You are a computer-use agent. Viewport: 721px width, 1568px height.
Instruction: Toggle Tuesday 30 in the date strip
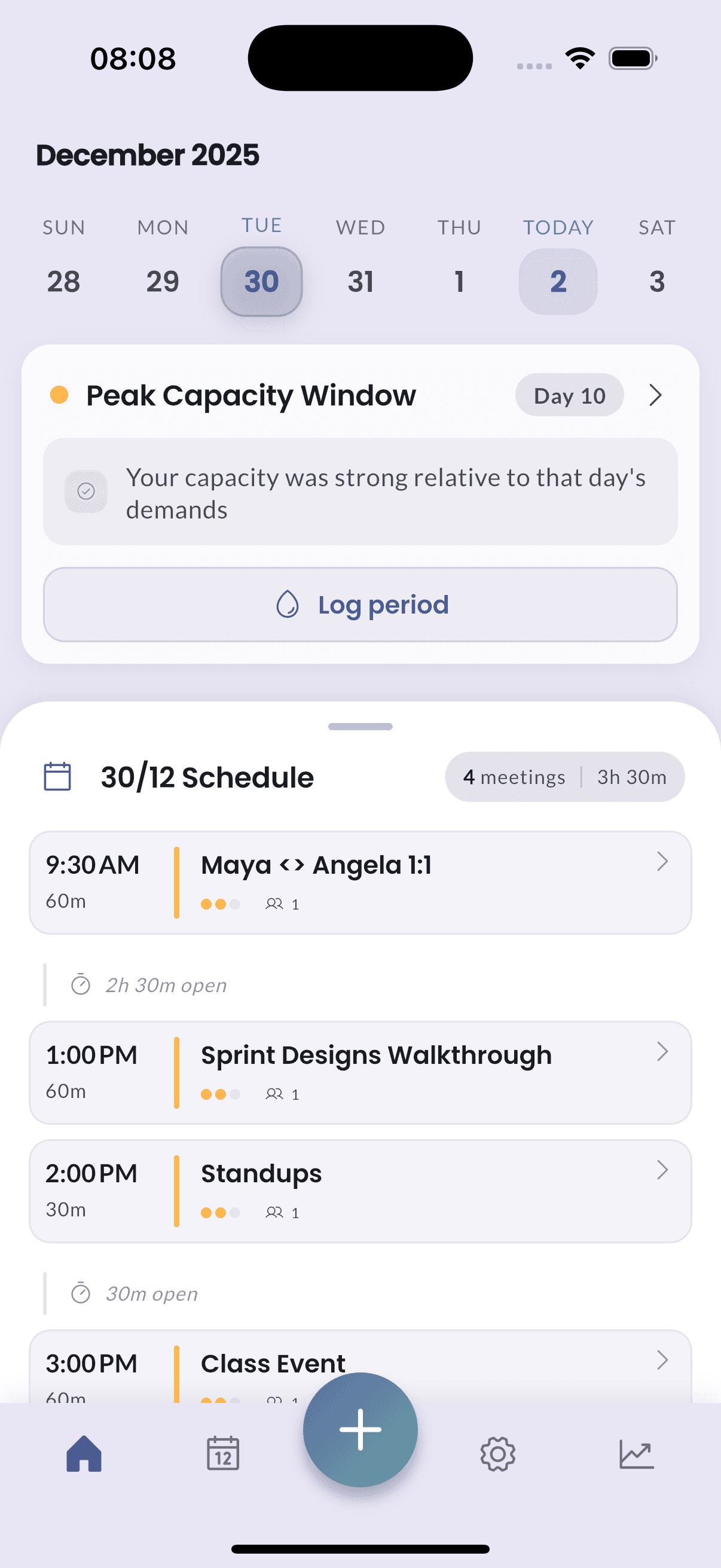tap(261, 280)
